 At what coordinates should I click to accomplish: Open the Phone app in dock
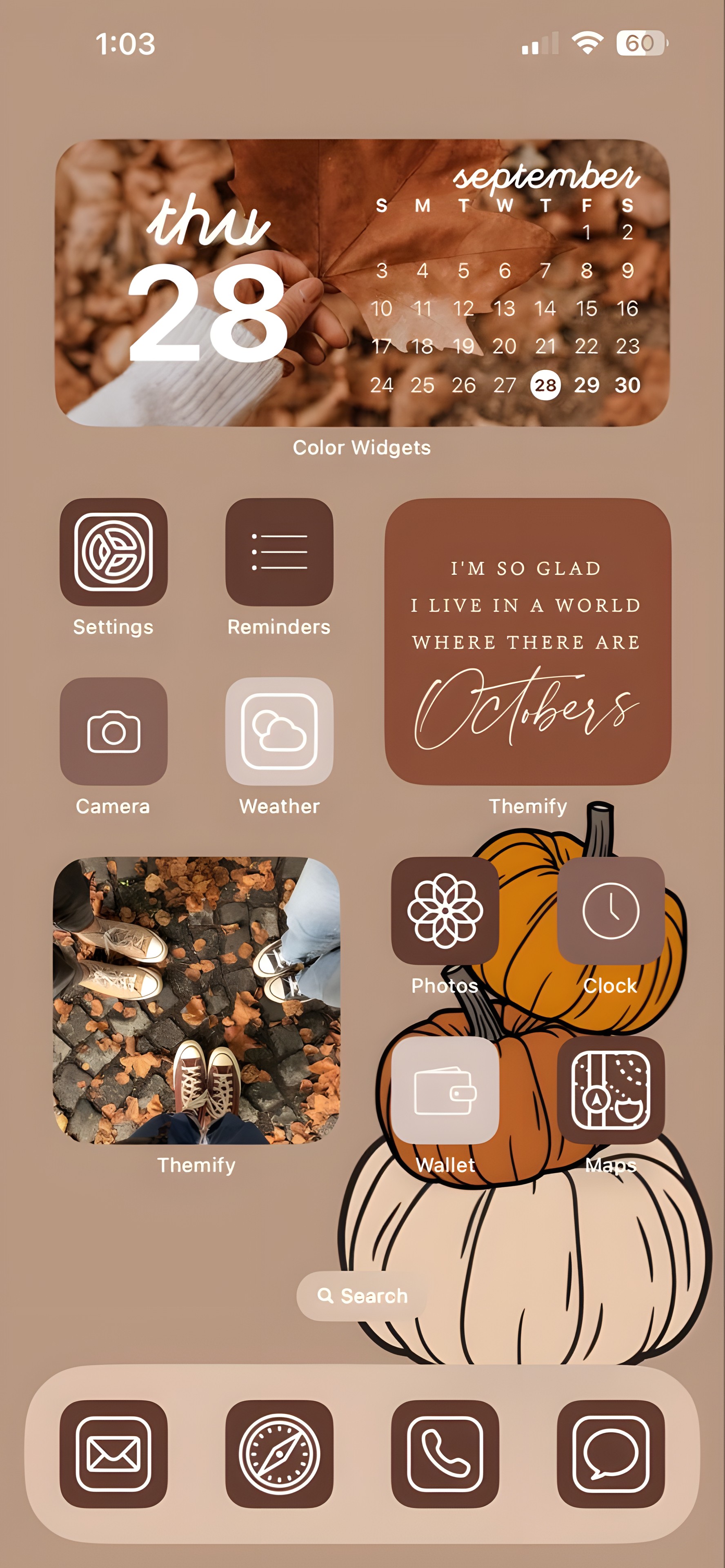point(445,1454)
